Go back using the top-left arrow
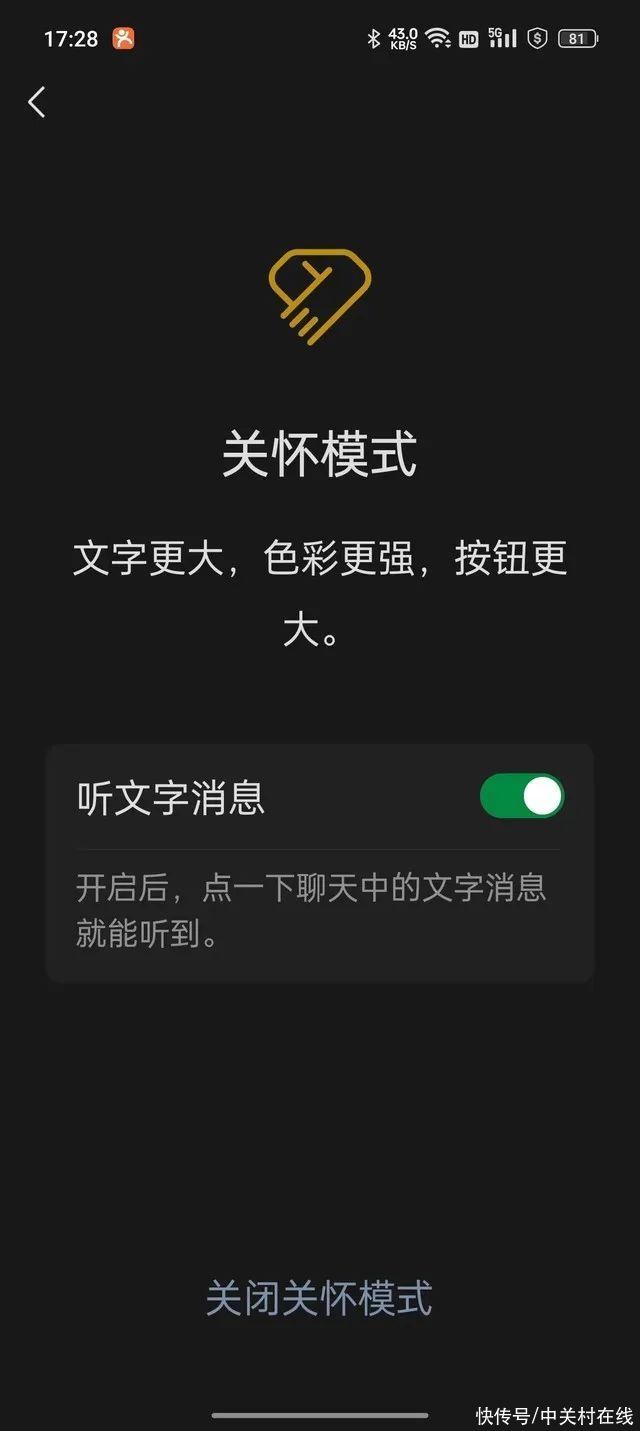Image resolution: width=640 pixels, height=1431 pixels. (x=37, y=102)
